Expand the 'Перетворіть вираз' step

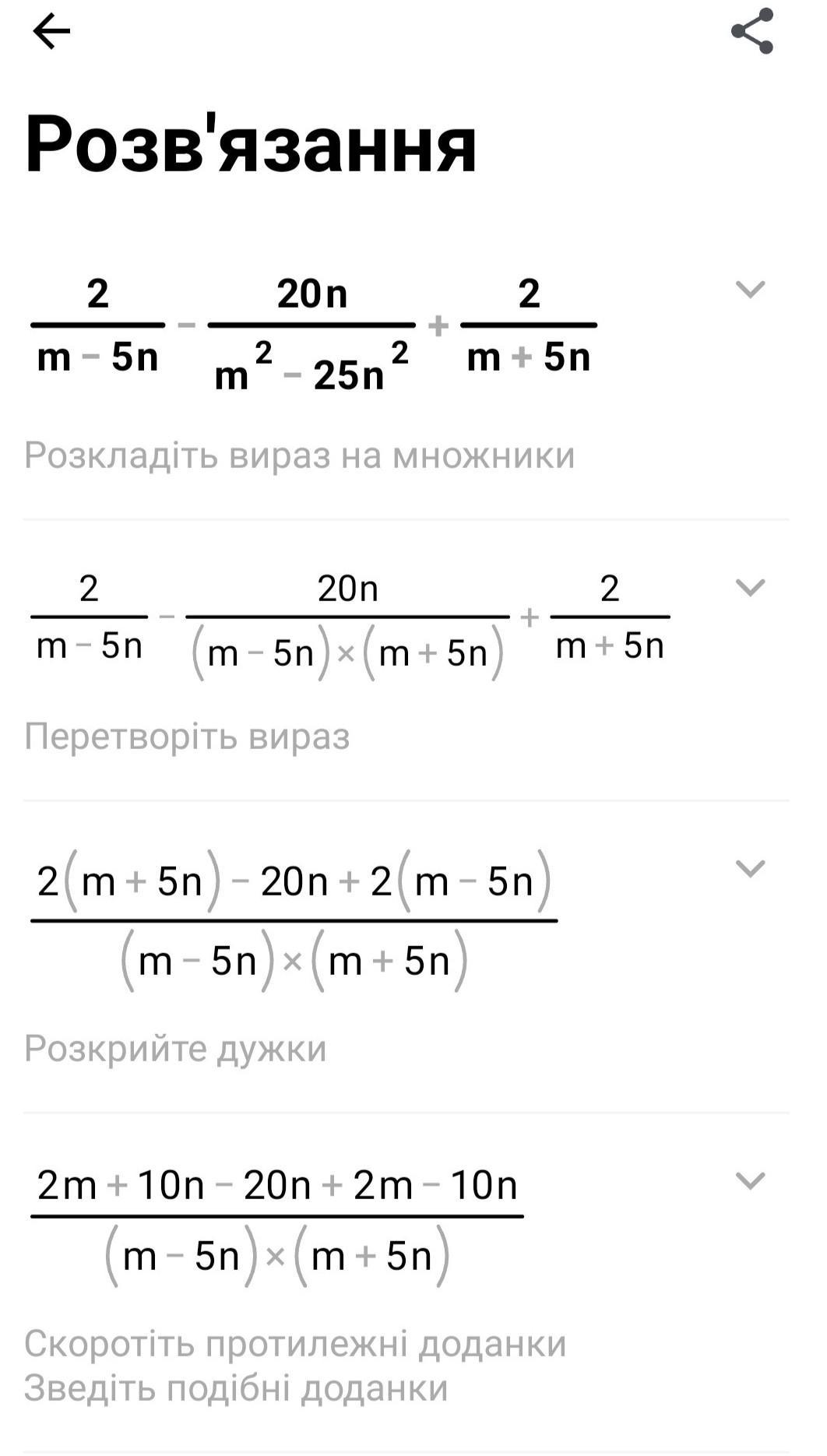click(751, 587)
